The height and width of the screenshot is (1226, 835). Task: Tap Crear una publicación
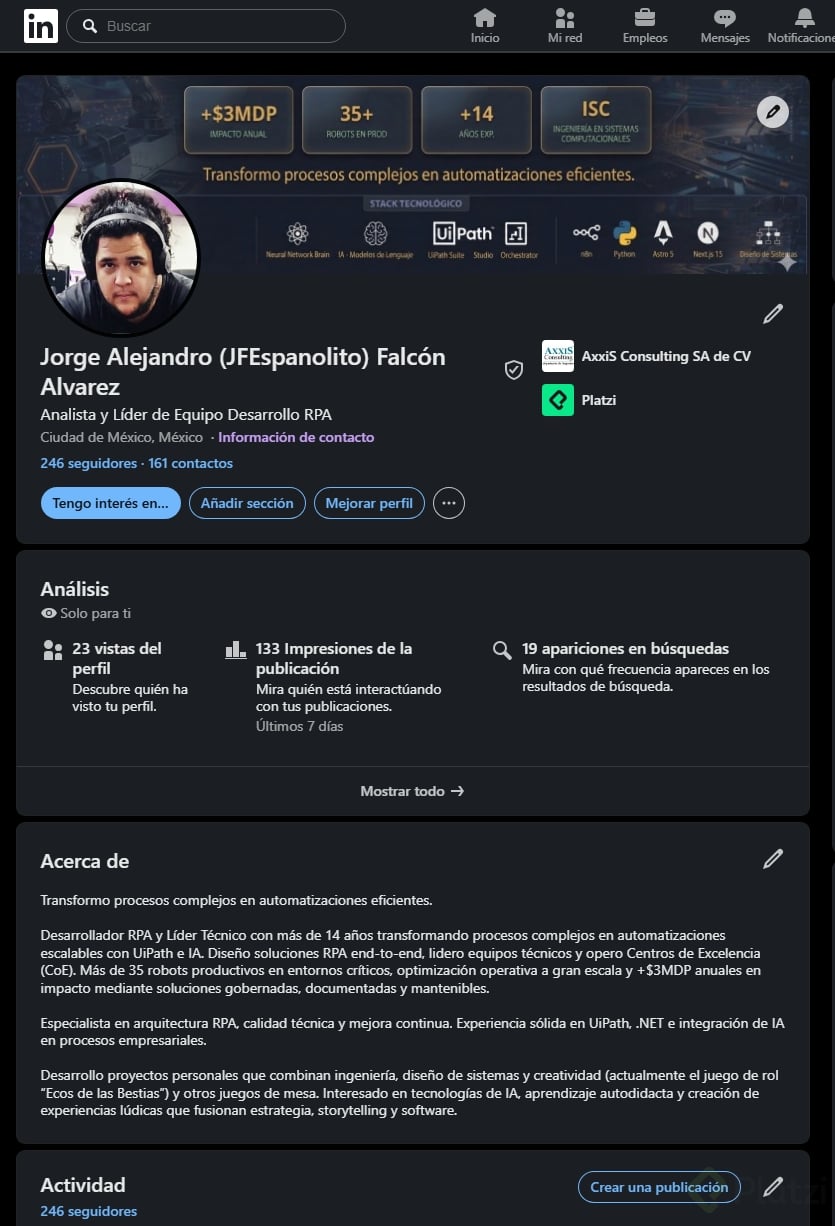tap(659, 1187)
